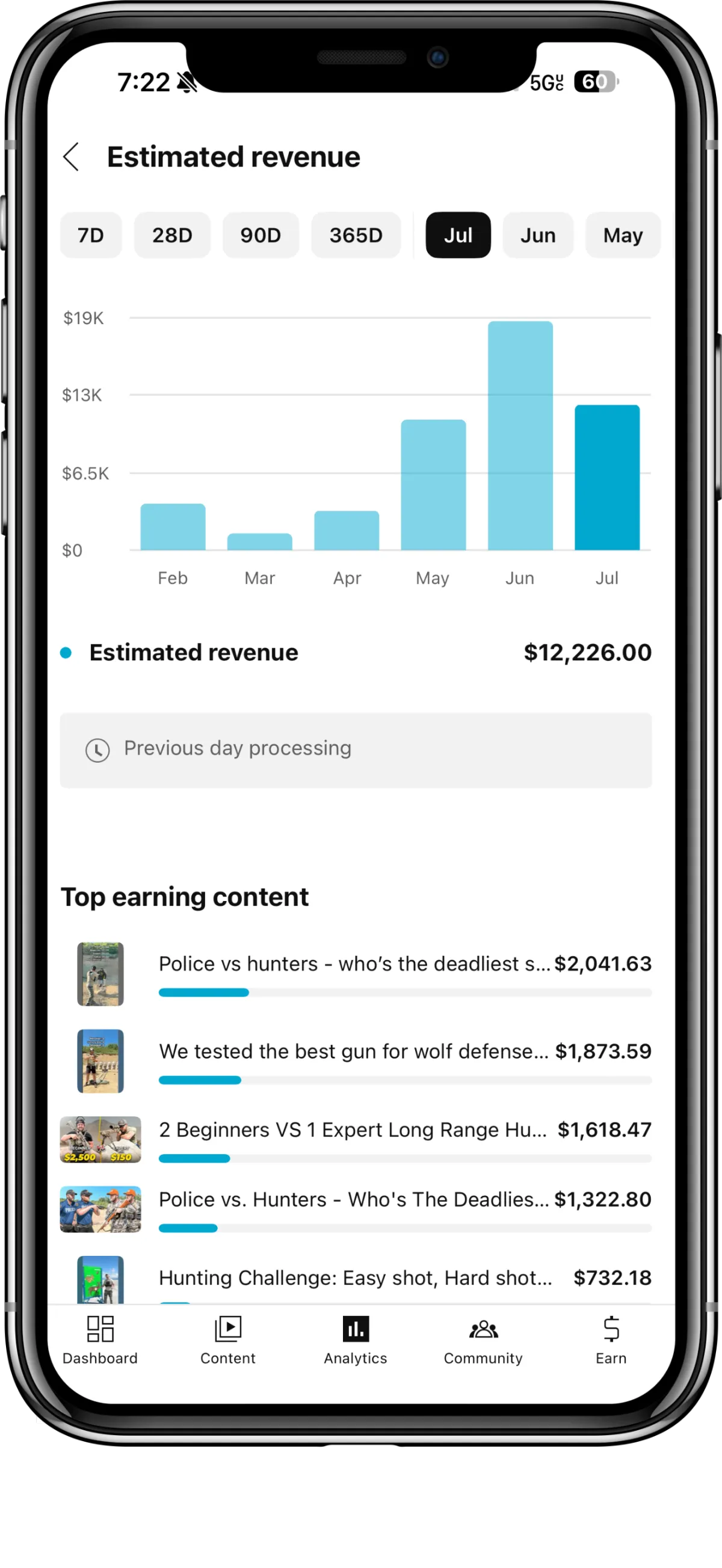Switch to the 365D range chip

356,235
